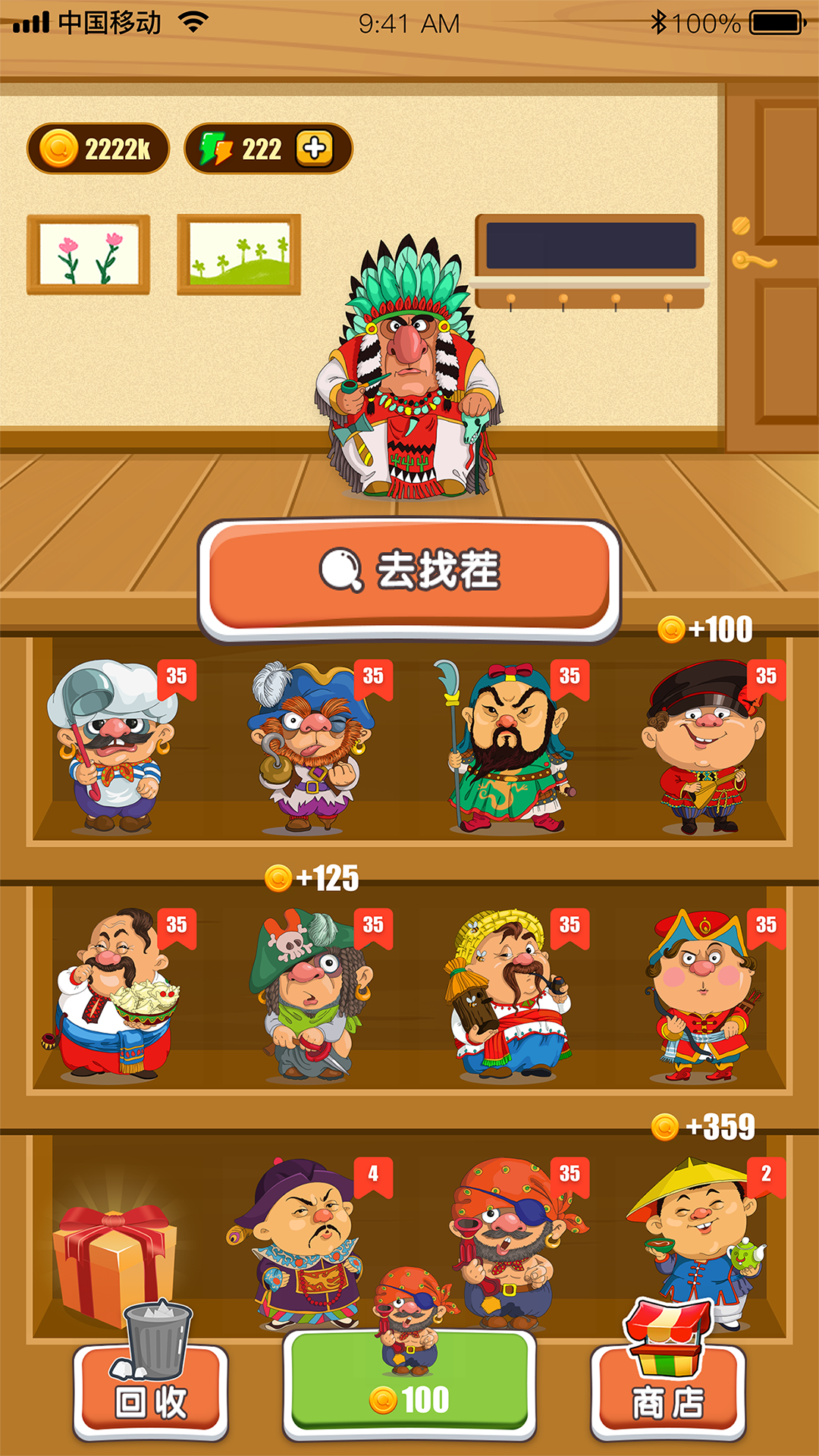Add more energy with the plus icon
The height and width of the screenshot is (1456, 819).
(x=314, y=148)
